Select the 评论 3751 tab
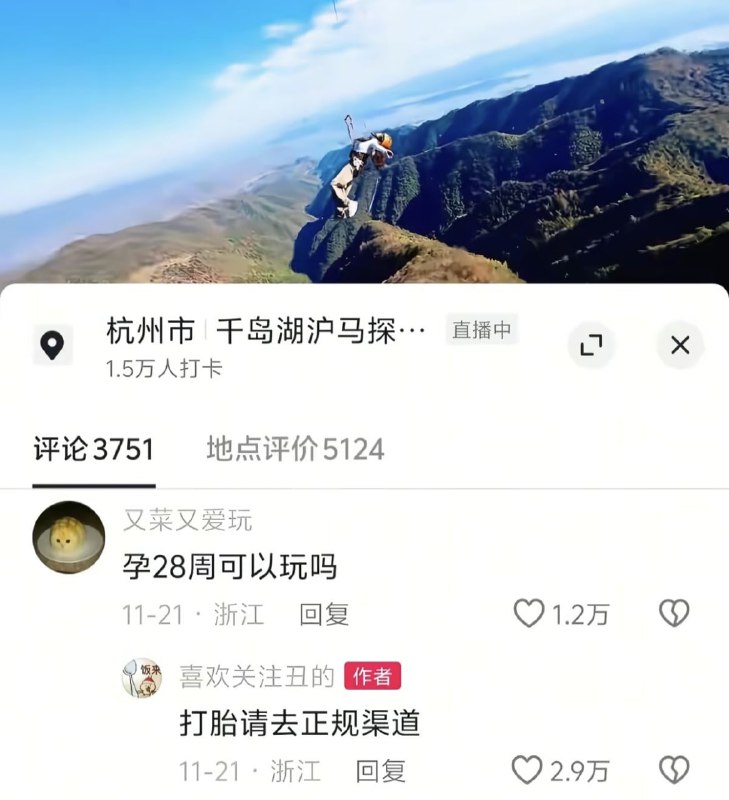Screen dimensions: 729x800 94,450
